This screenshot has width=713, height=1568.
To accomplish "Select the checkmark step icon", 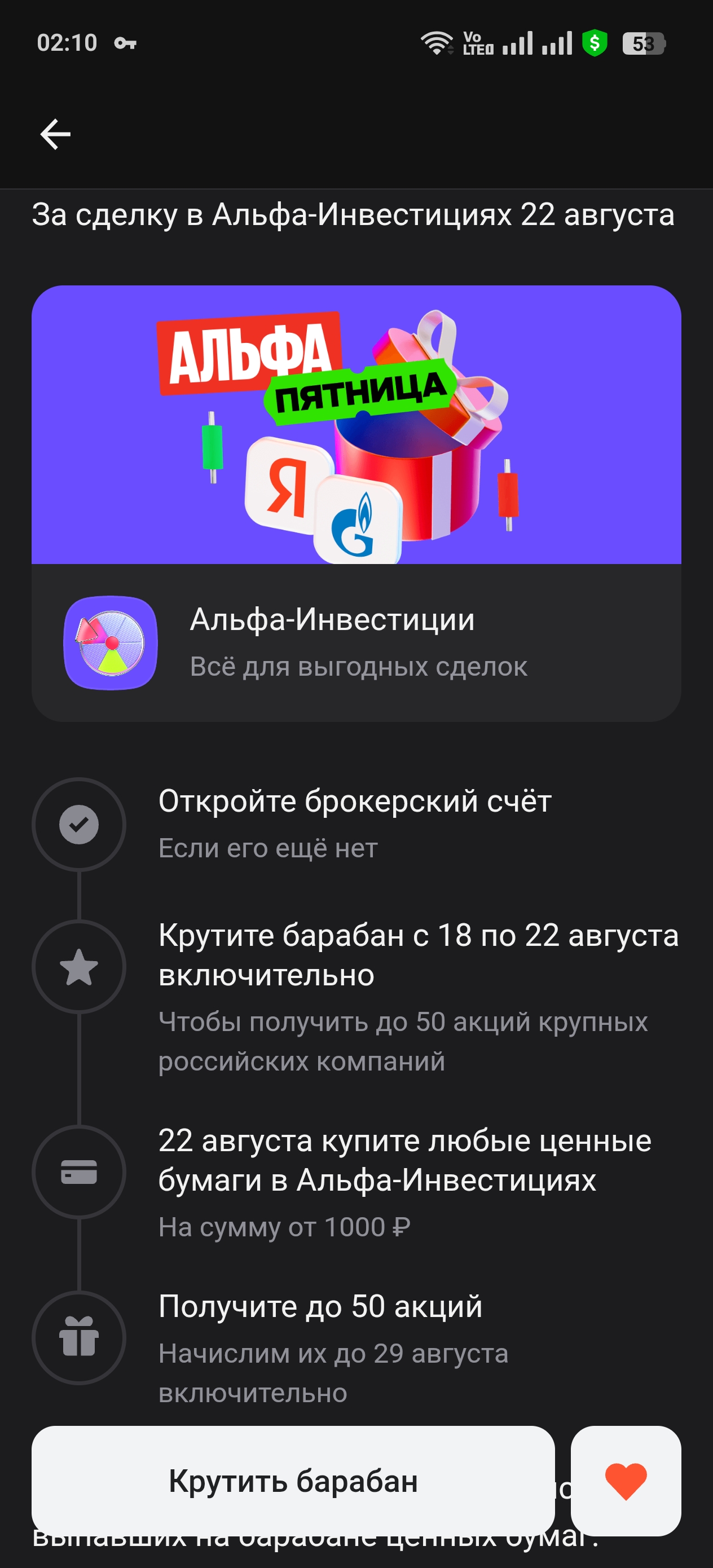I will point(78,825).
